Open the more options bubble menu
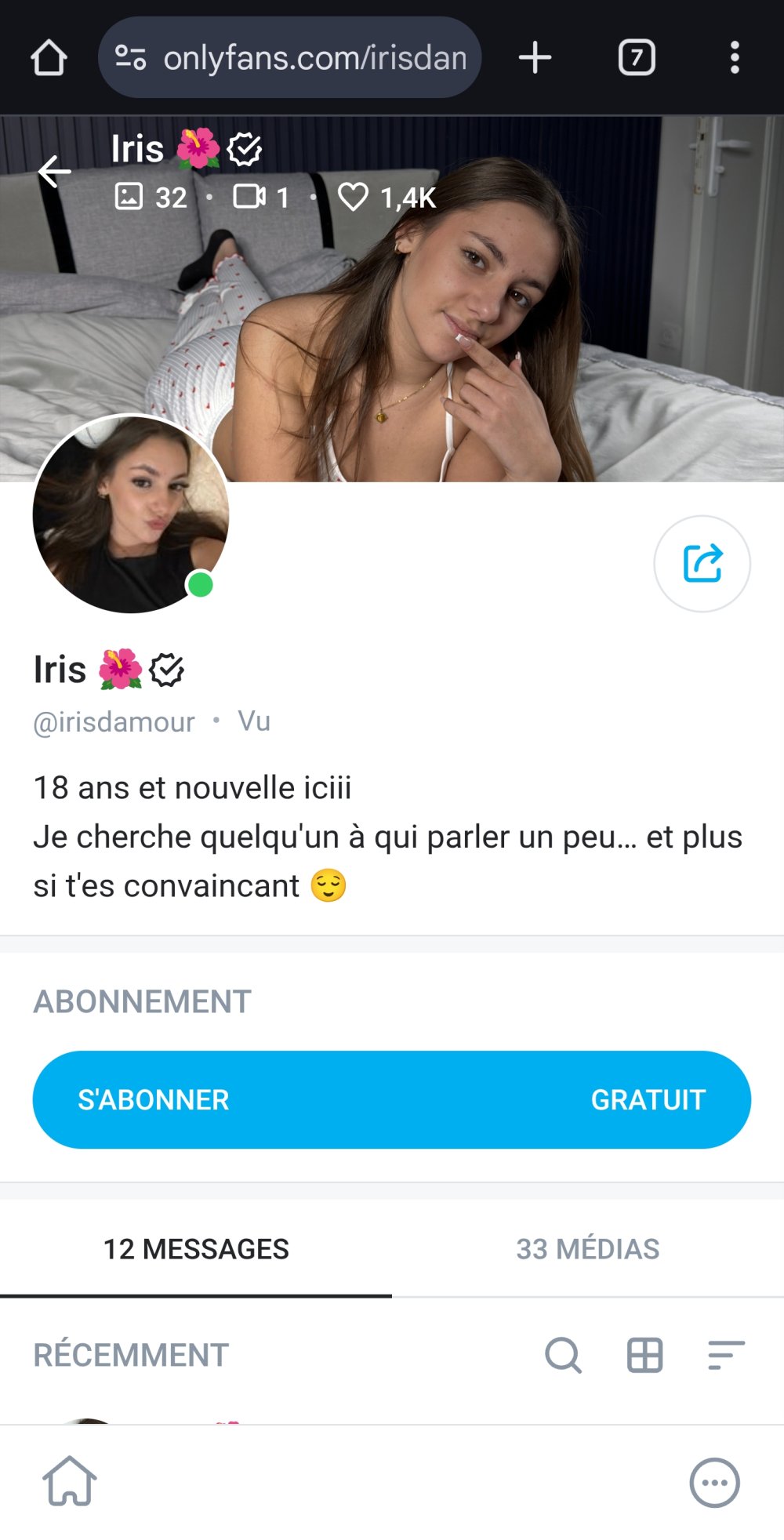The width and height of the screenshot is (784, 1540). pyautogui.click(x=714, y=1482)
